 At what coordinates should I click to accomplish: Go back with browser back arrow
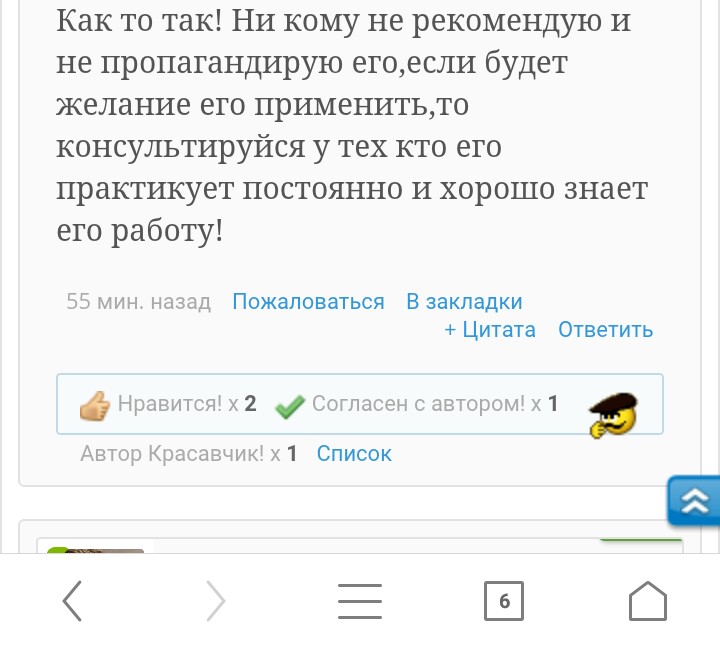click(72, 601)
